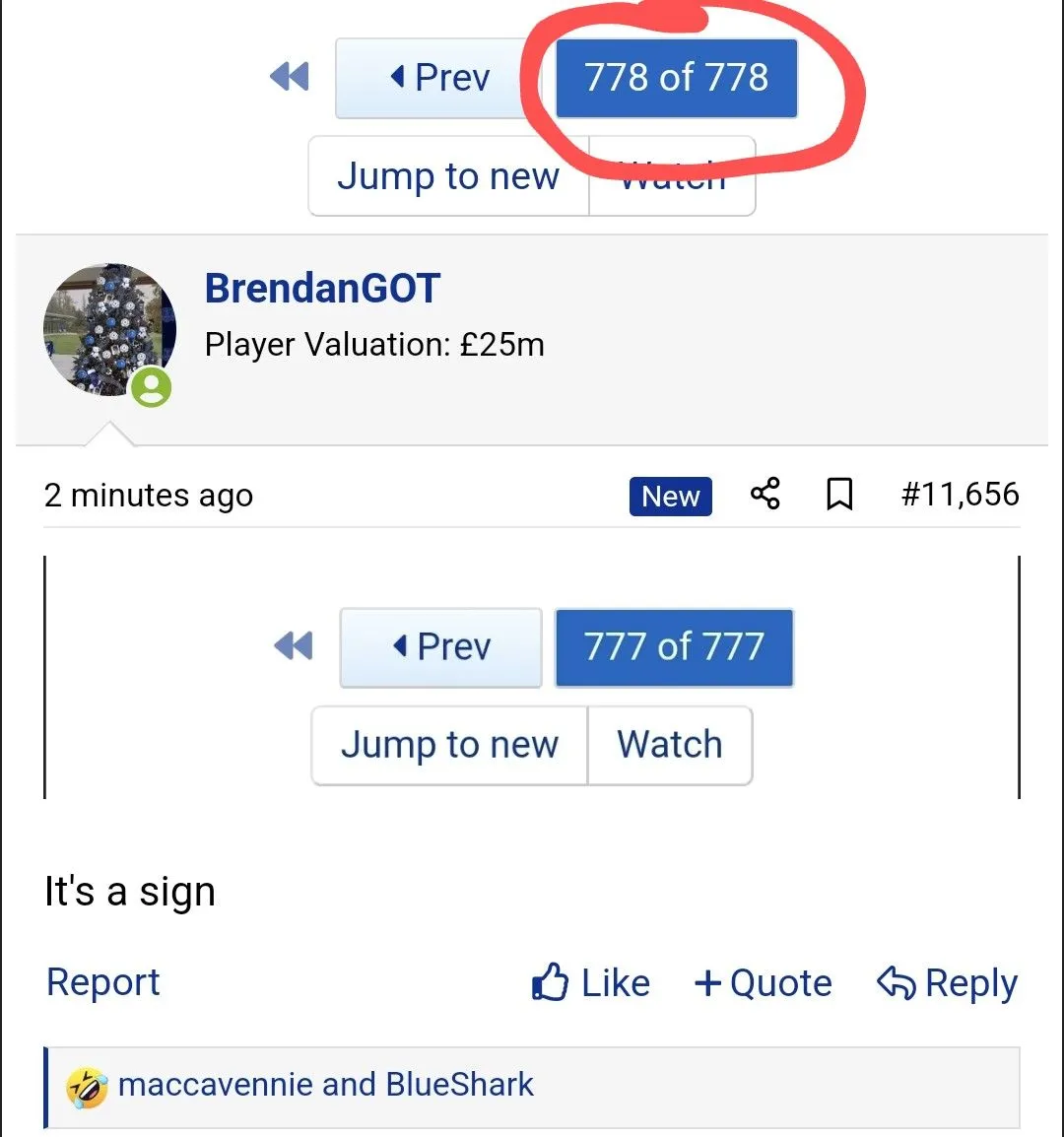Open BrendanGOT's profile from username
1064x1137 pixels.
point(322,289)
